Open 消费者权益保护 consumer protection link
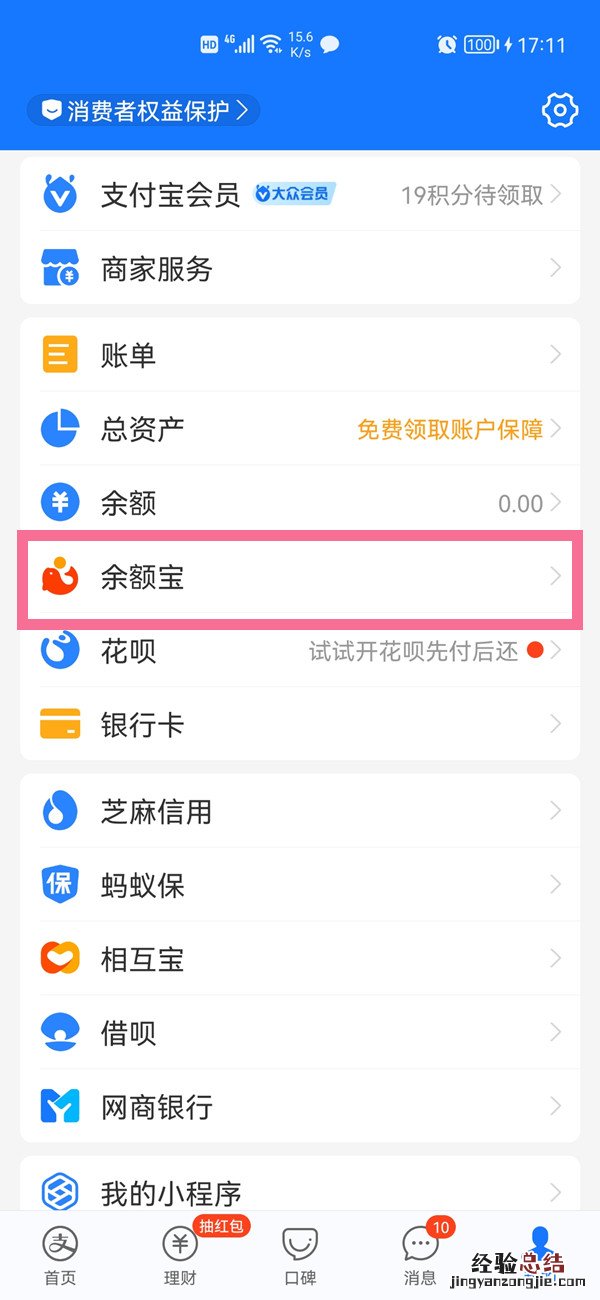The height and width of the screenshot is (1300, 600). tap(143, 110)
